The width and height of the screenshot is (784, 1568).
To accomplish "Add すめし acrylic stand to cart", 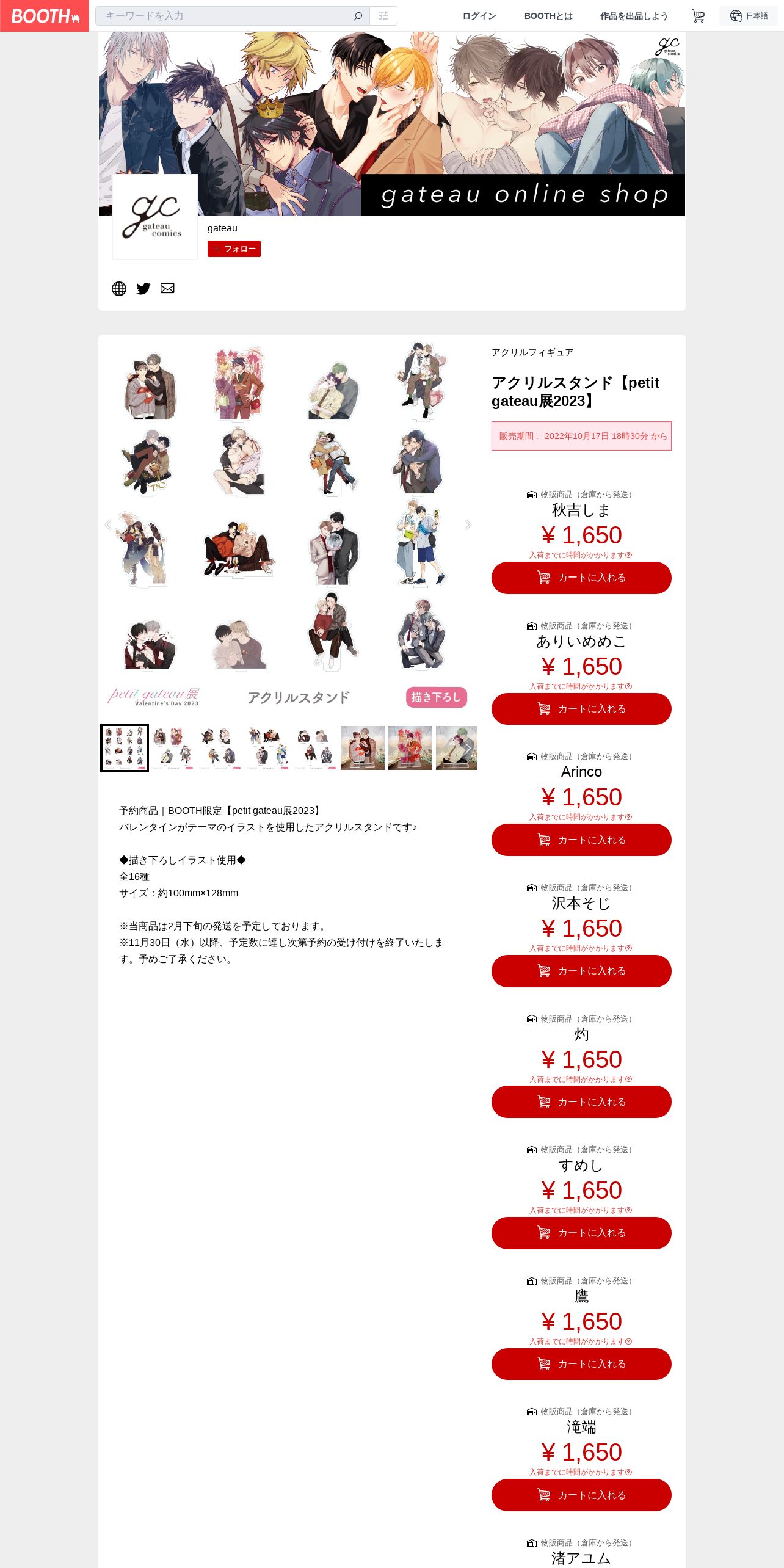I will [581, 1233].
